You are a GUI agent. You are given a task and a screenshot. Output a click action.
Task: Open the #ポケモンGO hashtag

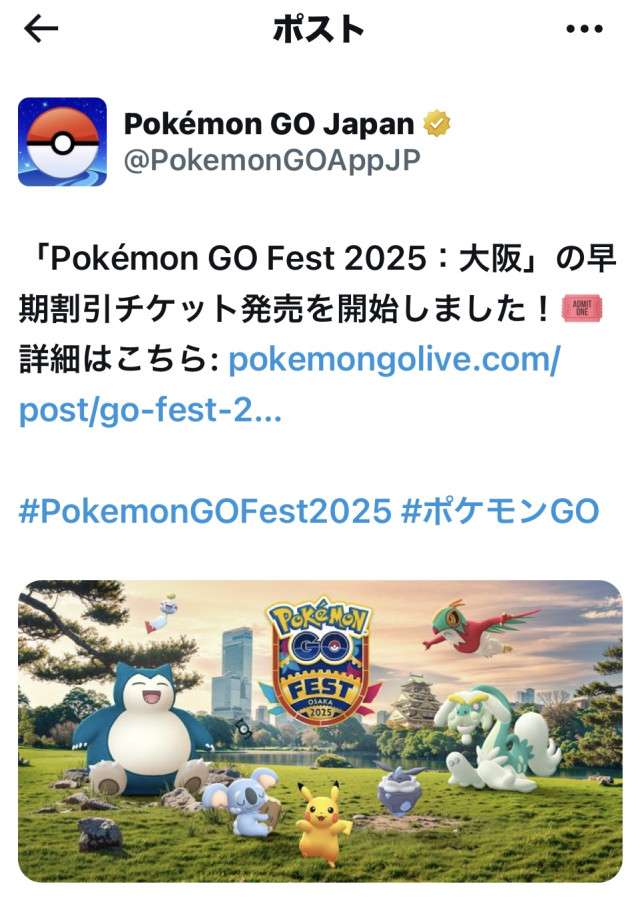(499, 512)
